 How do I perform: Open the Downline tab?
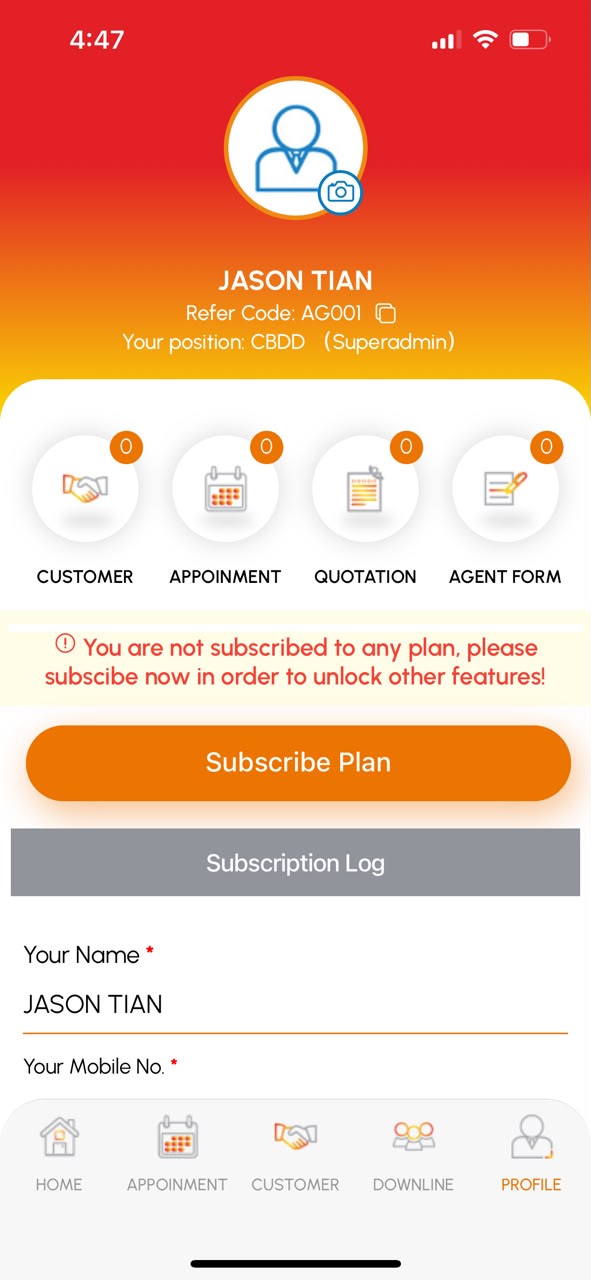[x=413, y=1155]
